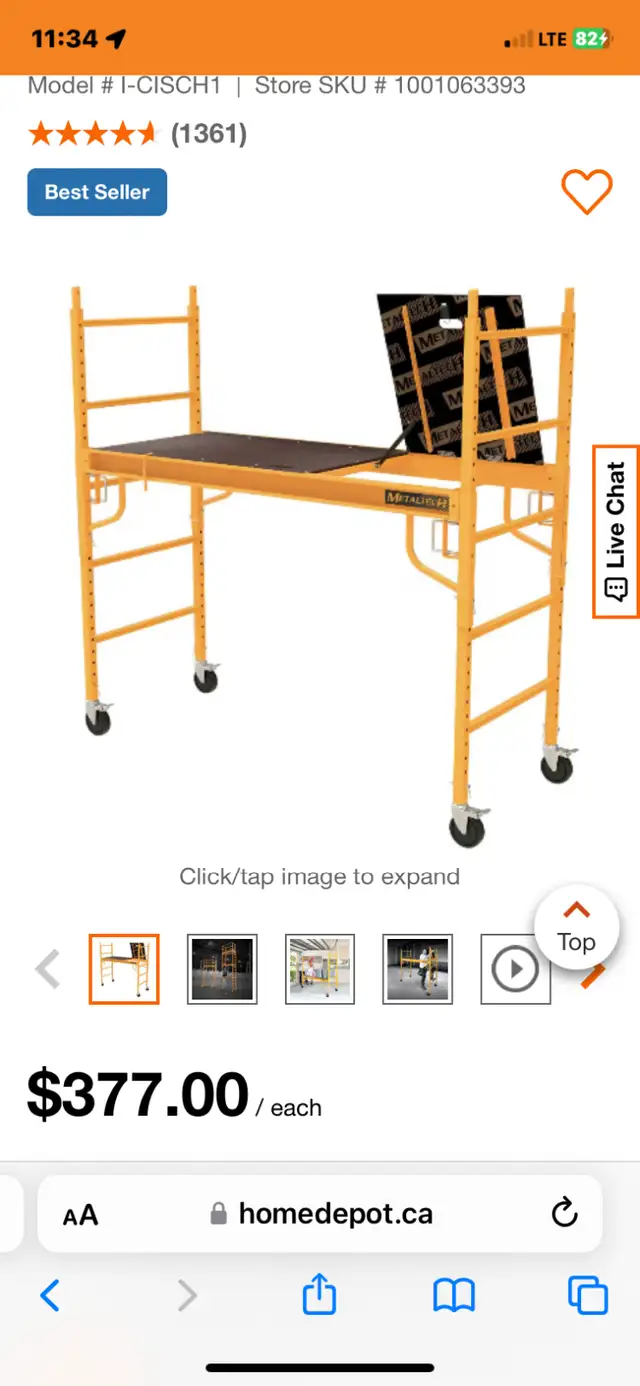
Task: Open the Safari share sheet
Action: 319,1294
